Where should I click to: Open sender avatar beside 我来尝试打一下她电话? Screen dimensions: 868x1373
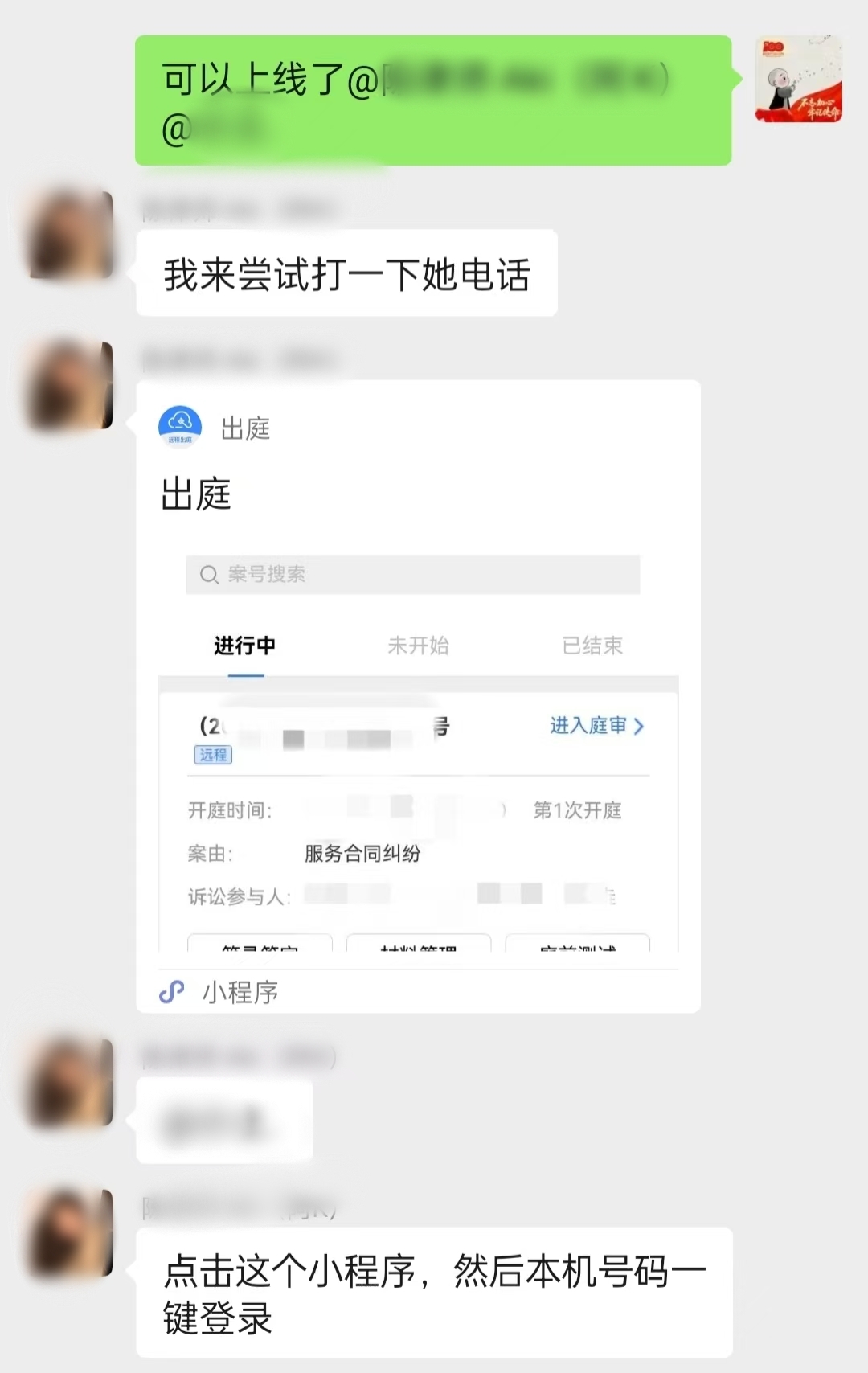pos(71,235)
